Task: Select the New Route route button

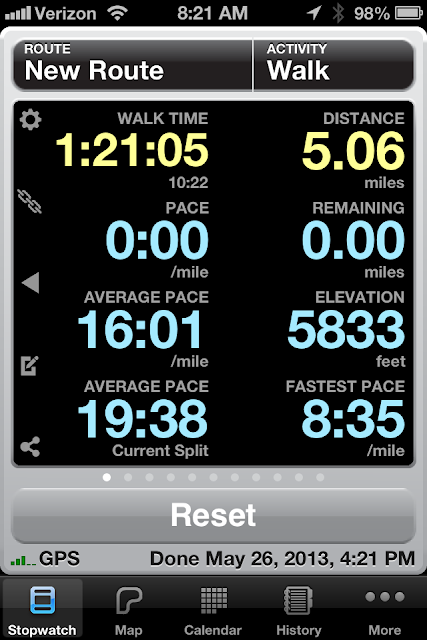Action: coord(133,65)
